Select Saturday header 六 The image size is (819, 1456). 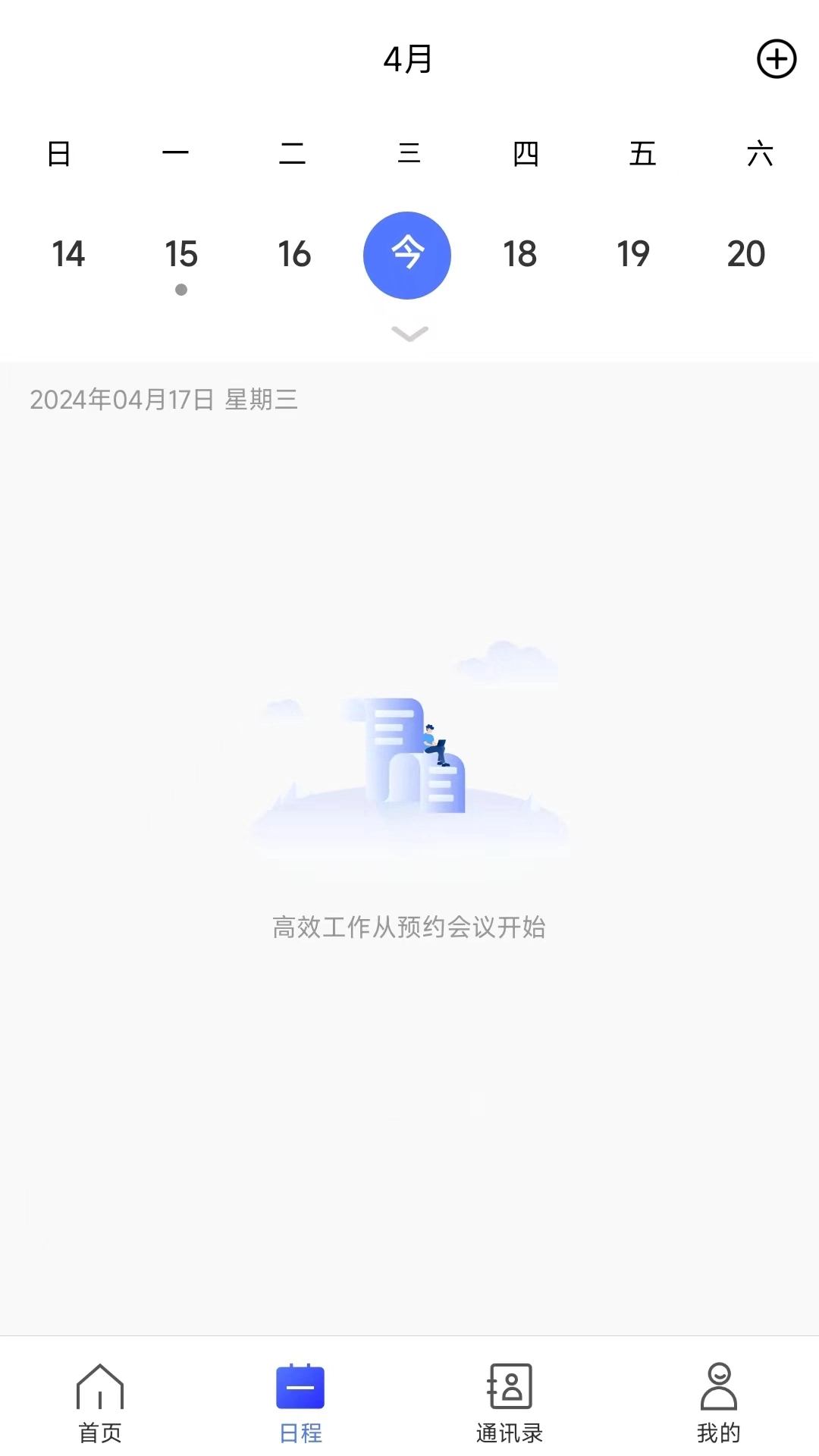pyautogui.click(x=761, y=153)
